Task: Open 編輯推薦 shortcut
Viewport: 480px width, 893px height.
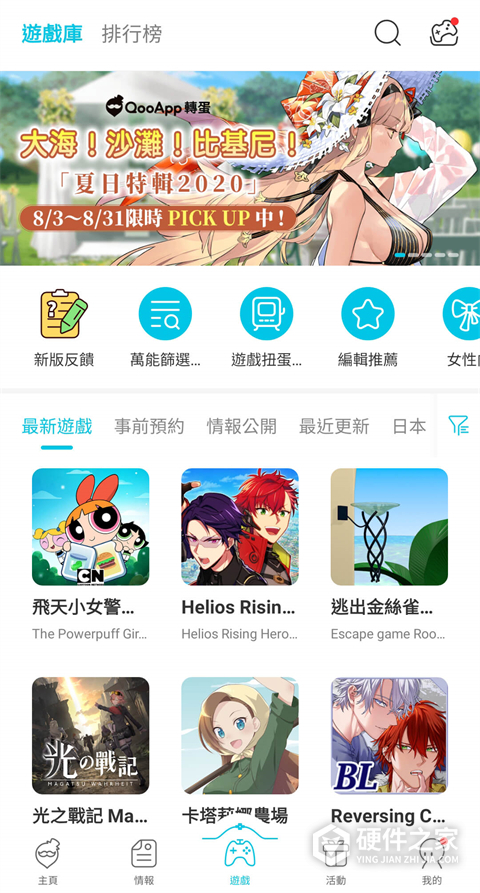Action: coord(368,328)
